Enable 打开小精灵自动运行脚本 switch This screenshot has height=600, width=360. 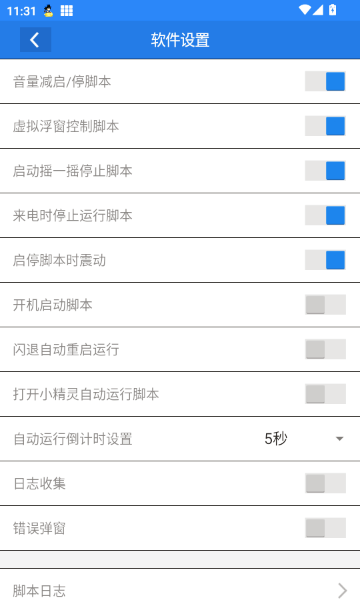[x=325, y=394]
